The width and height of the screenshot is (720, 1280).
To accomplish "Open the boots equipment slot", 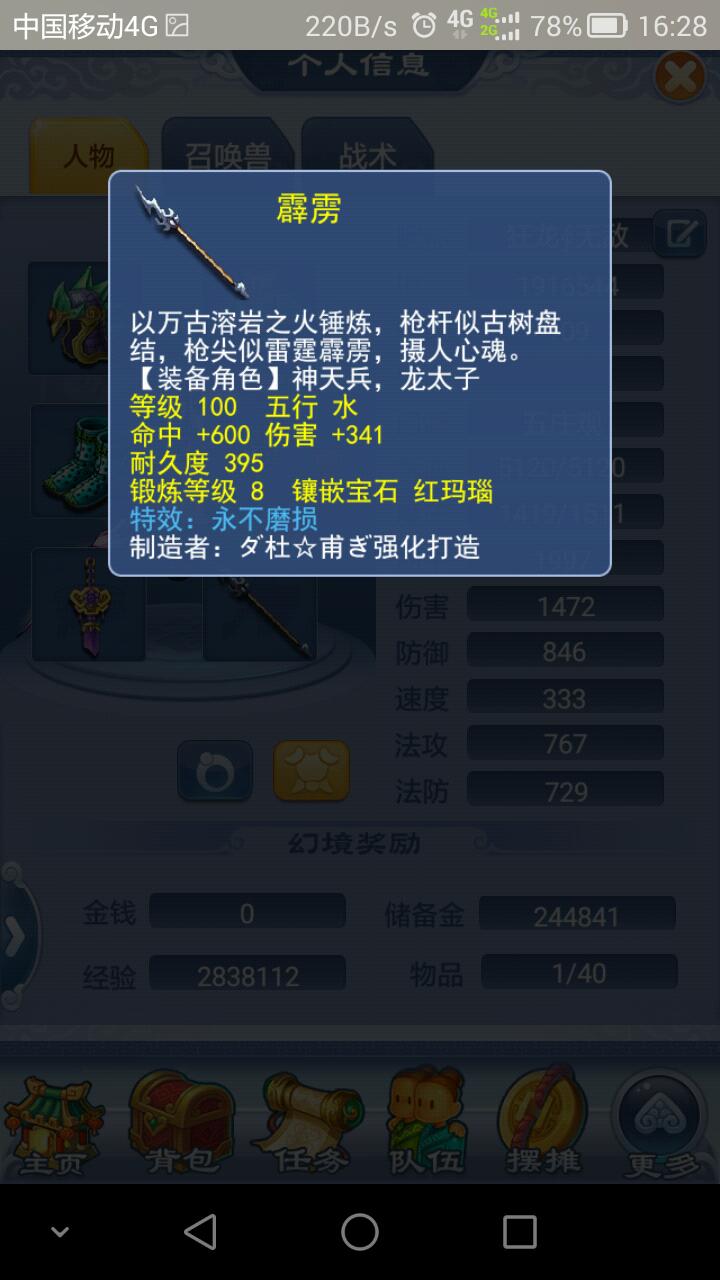I will coord(70,460).
